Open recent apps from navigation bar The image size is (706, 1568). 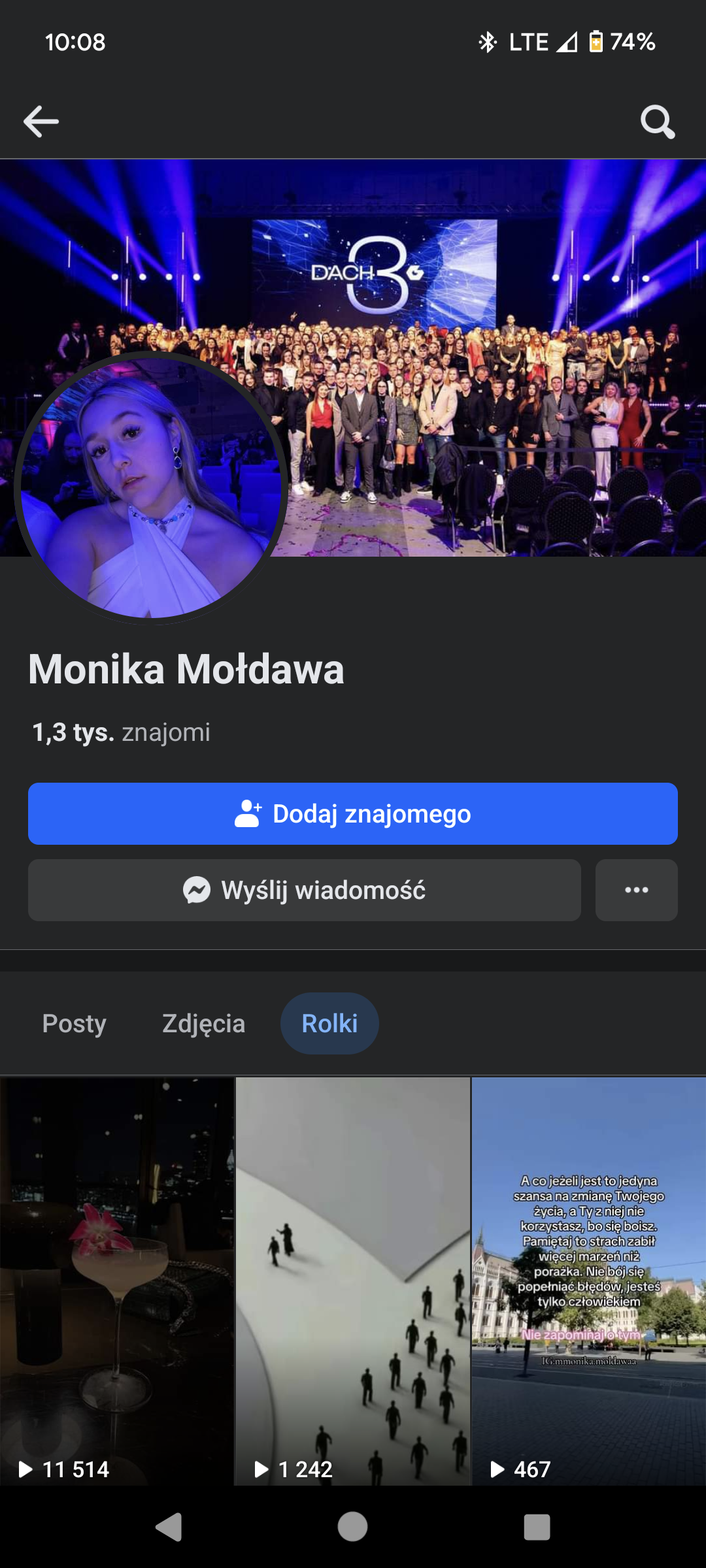tap(537, 1527)
